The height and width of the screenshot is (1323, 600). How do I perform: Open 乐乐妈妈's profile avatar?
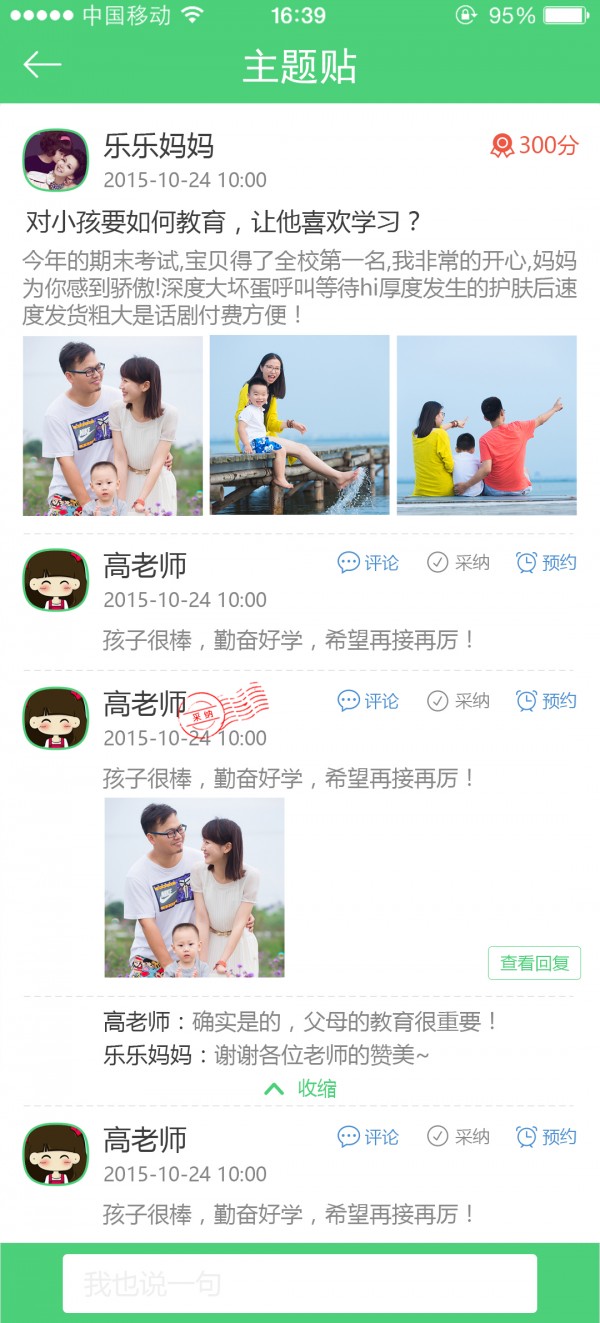tap(56, 160)
